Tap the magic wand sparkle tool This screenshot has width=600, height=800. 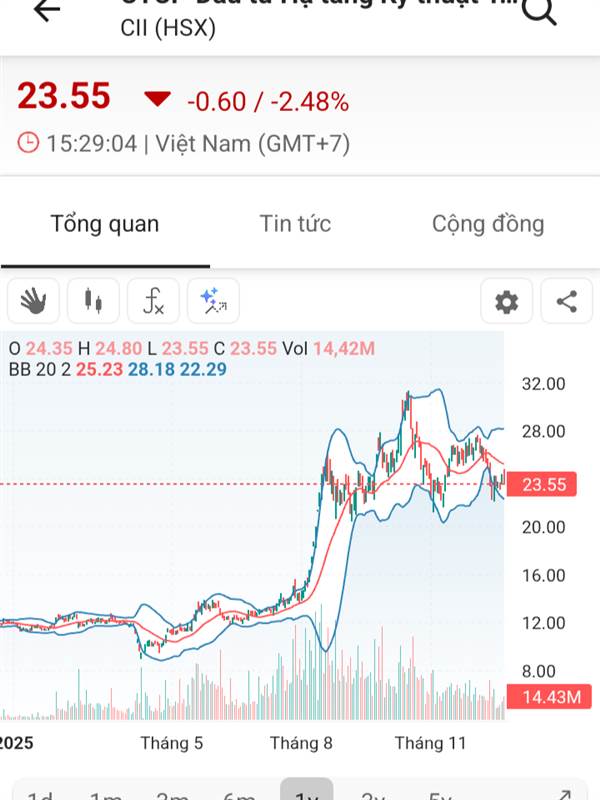(213, 300)
